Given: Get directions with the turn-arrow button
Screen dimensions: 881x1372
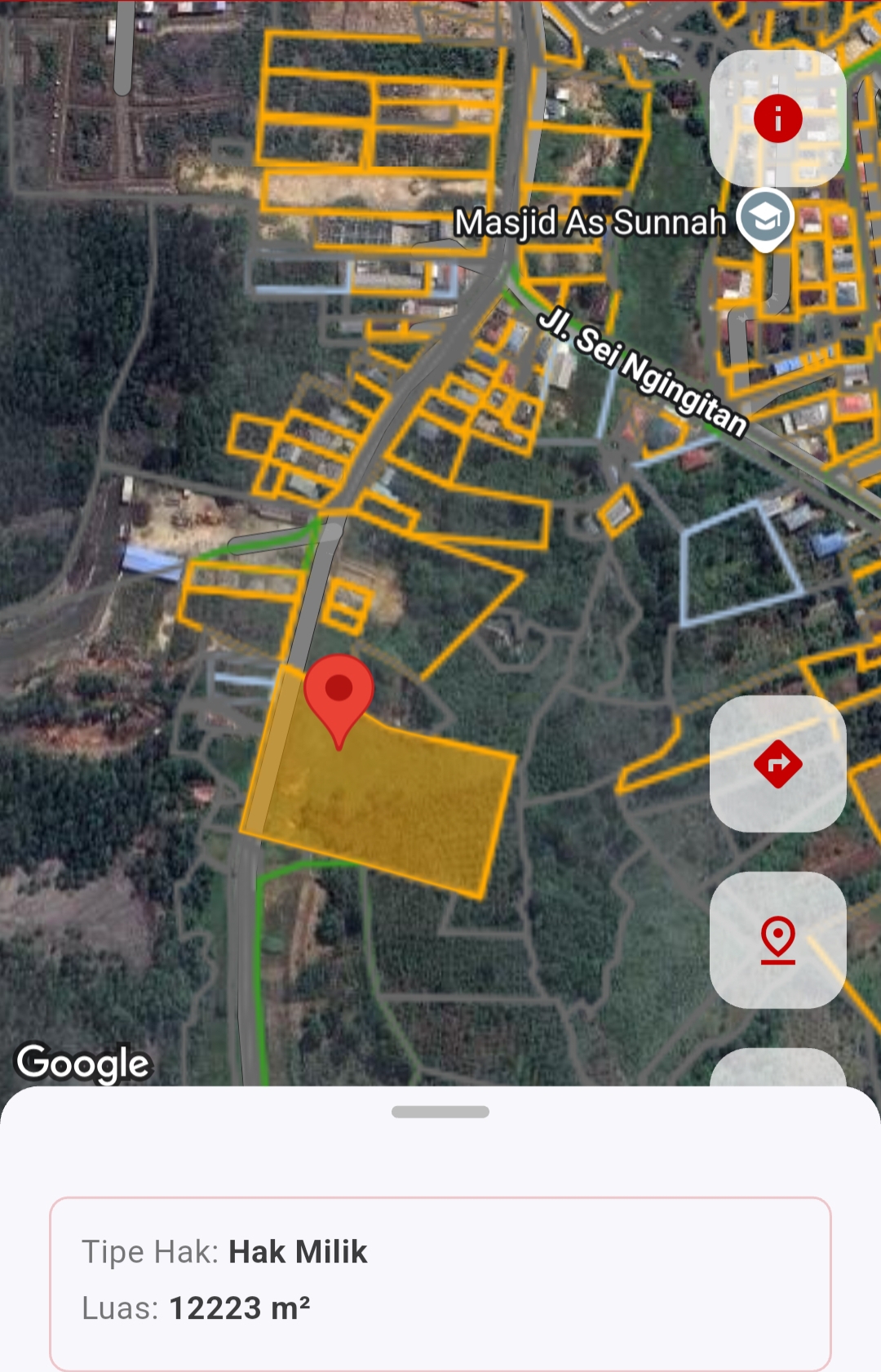Looking at the screenshot, I should (x=777, y=764).
